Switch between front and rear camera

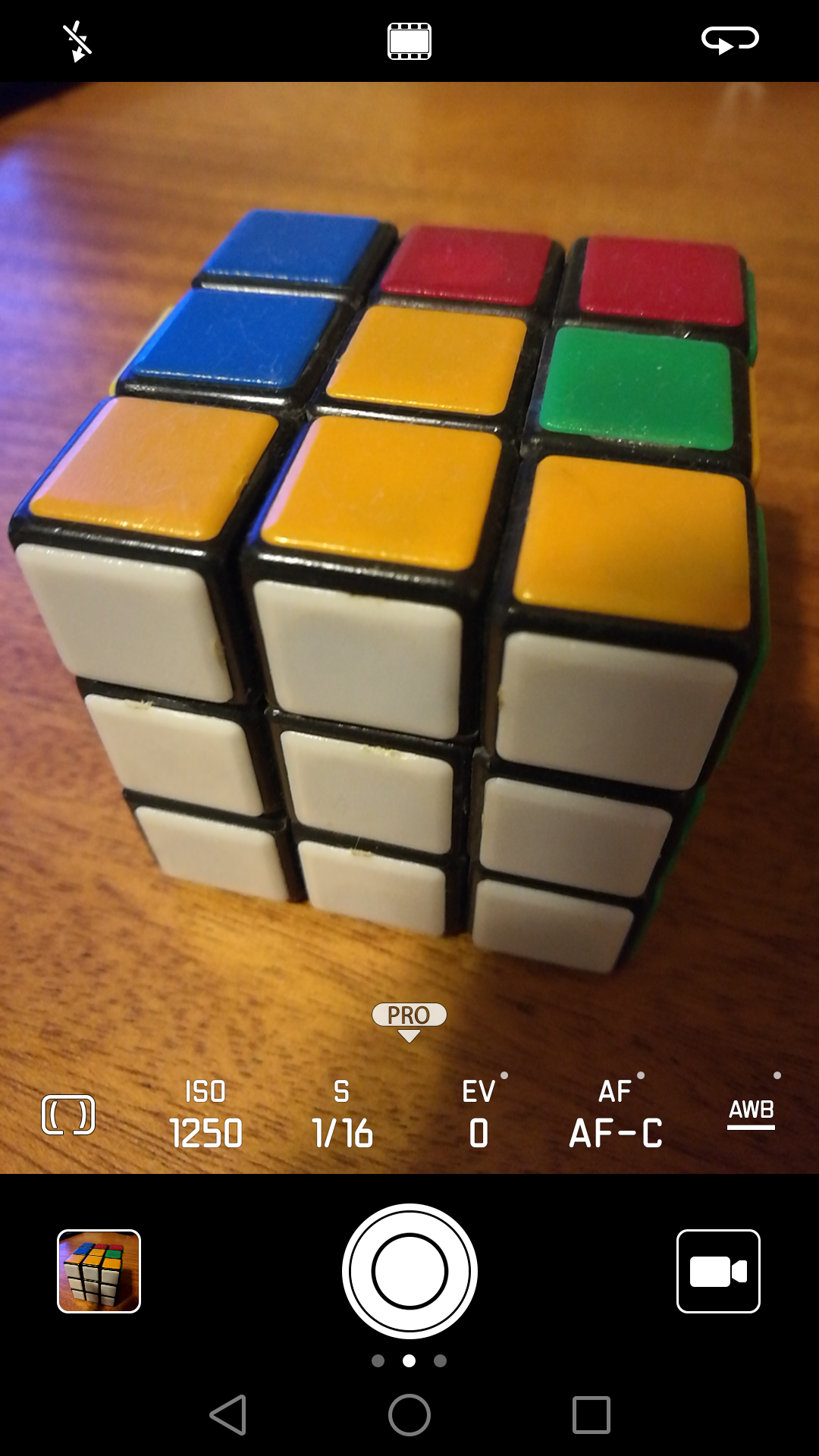730,39
